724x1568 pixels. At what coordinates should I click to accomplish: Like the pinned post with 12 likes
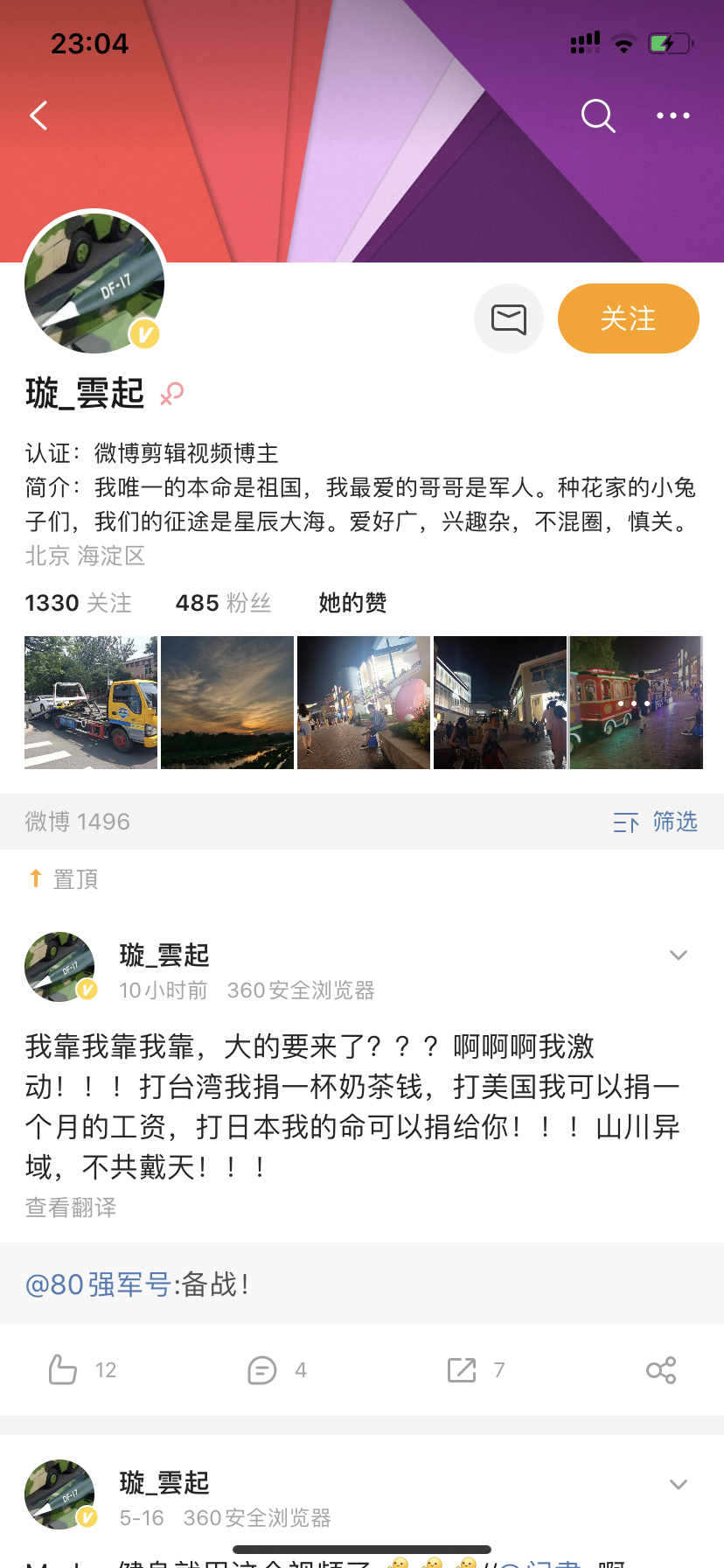click(x=81, y=1369)
